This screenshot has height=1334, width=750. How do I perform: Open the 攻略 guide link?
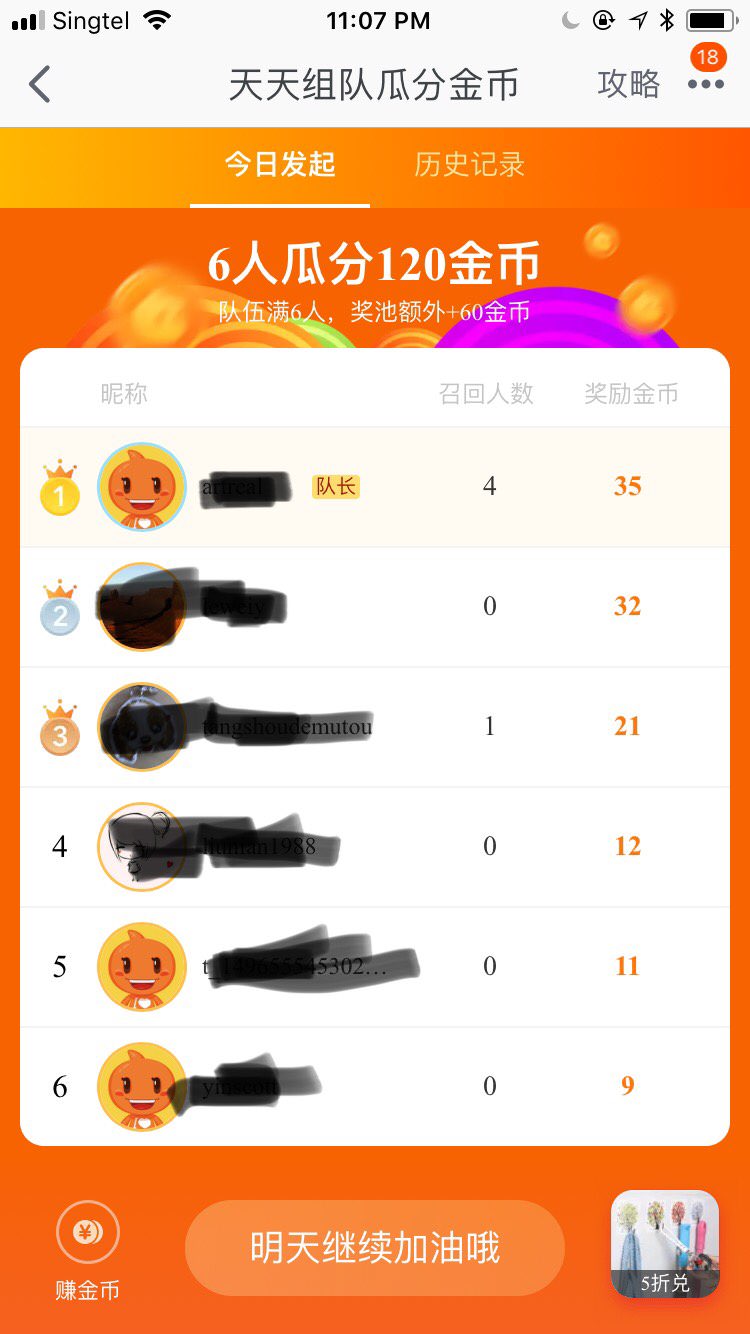628,84
